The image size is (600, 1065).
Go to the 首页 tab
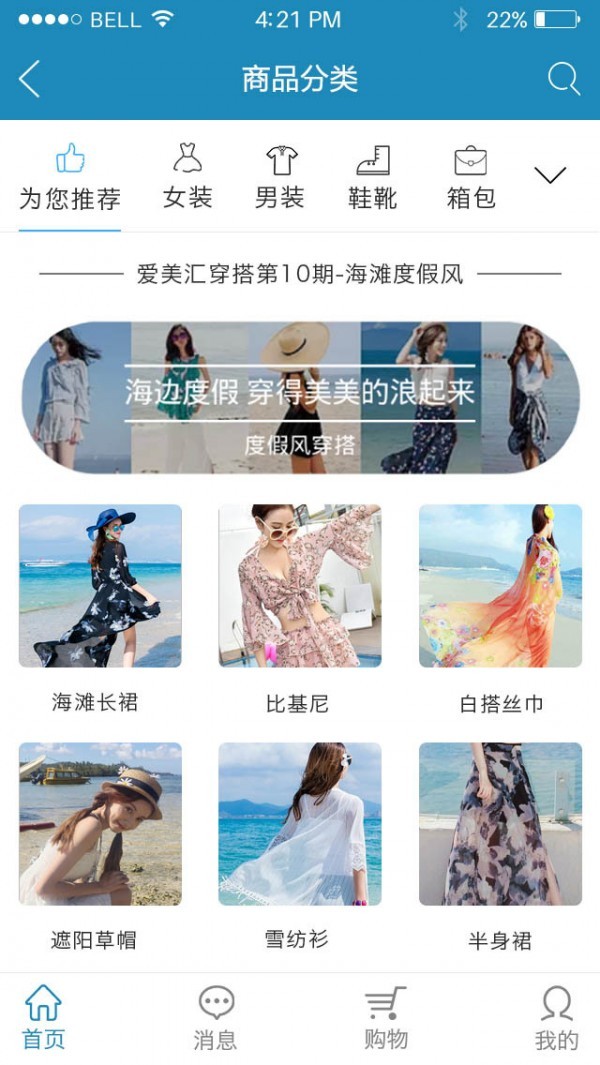pyautogui.click(x=44, y=1017)
